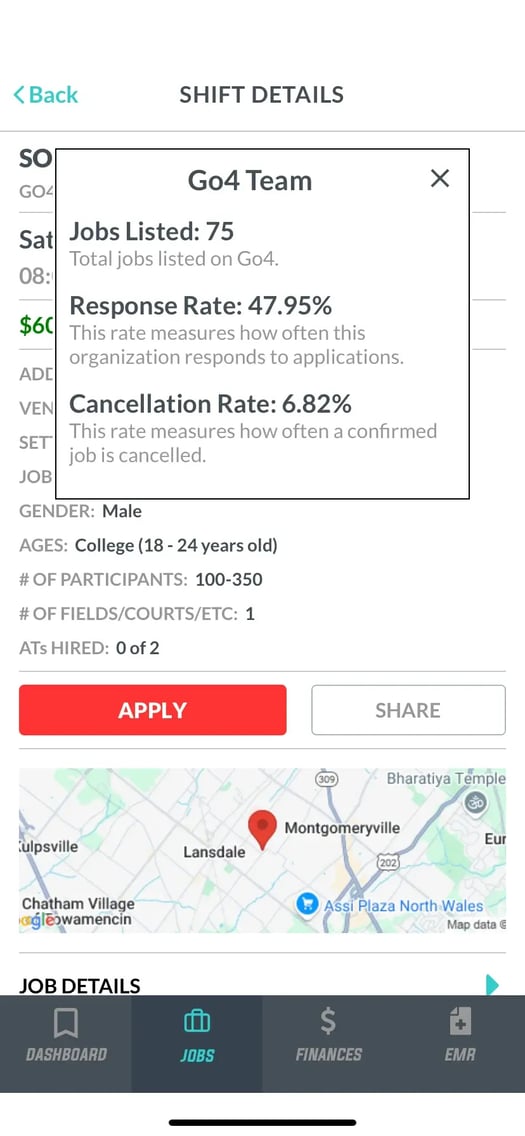The width and height of the screenshot is (525, 1136).
Task: Apply for this shift
Action: pos(153,710)
